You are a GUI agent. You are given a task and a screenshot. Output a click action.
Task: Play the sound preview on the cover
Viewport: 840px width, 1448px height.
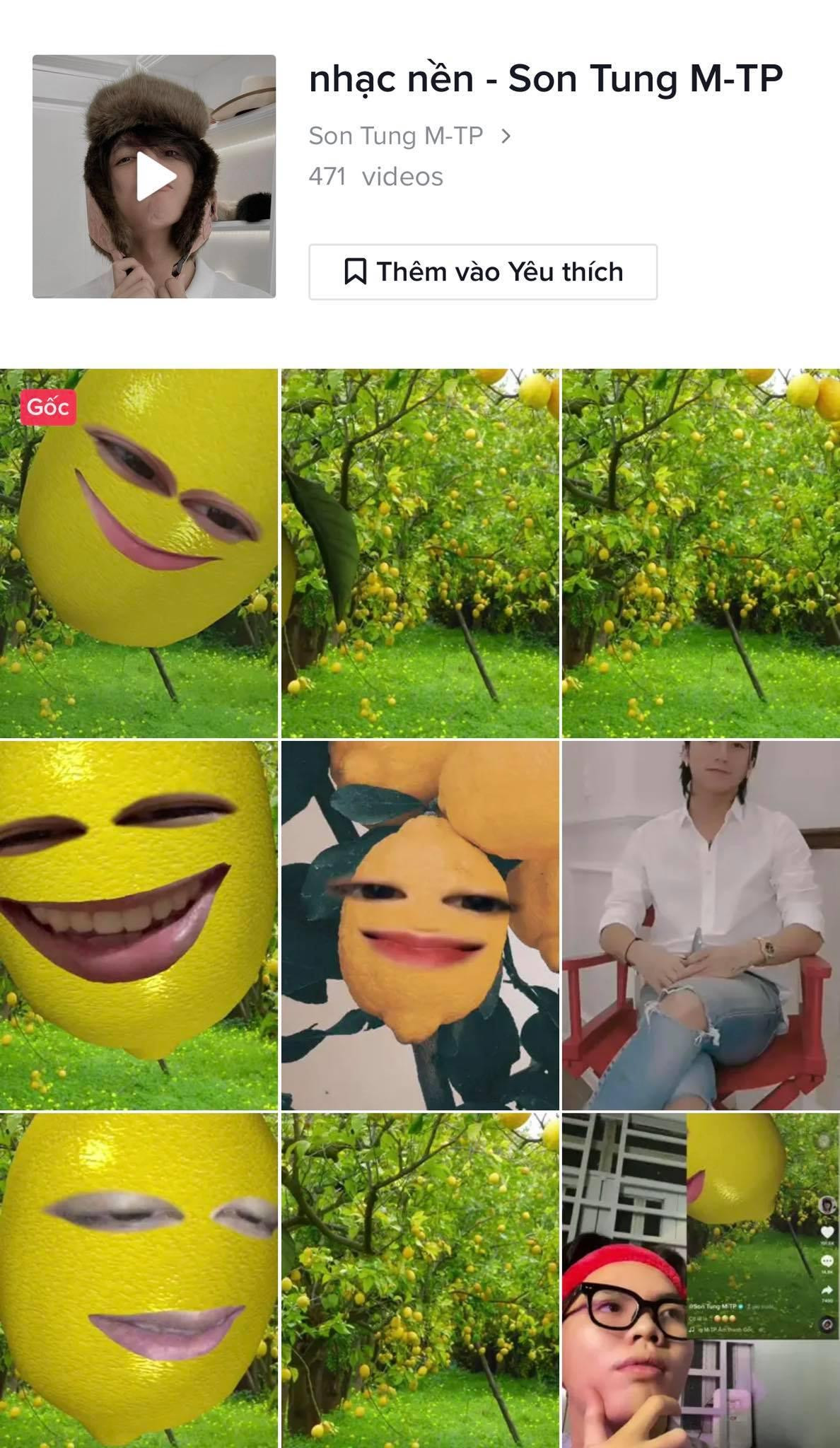154,176
